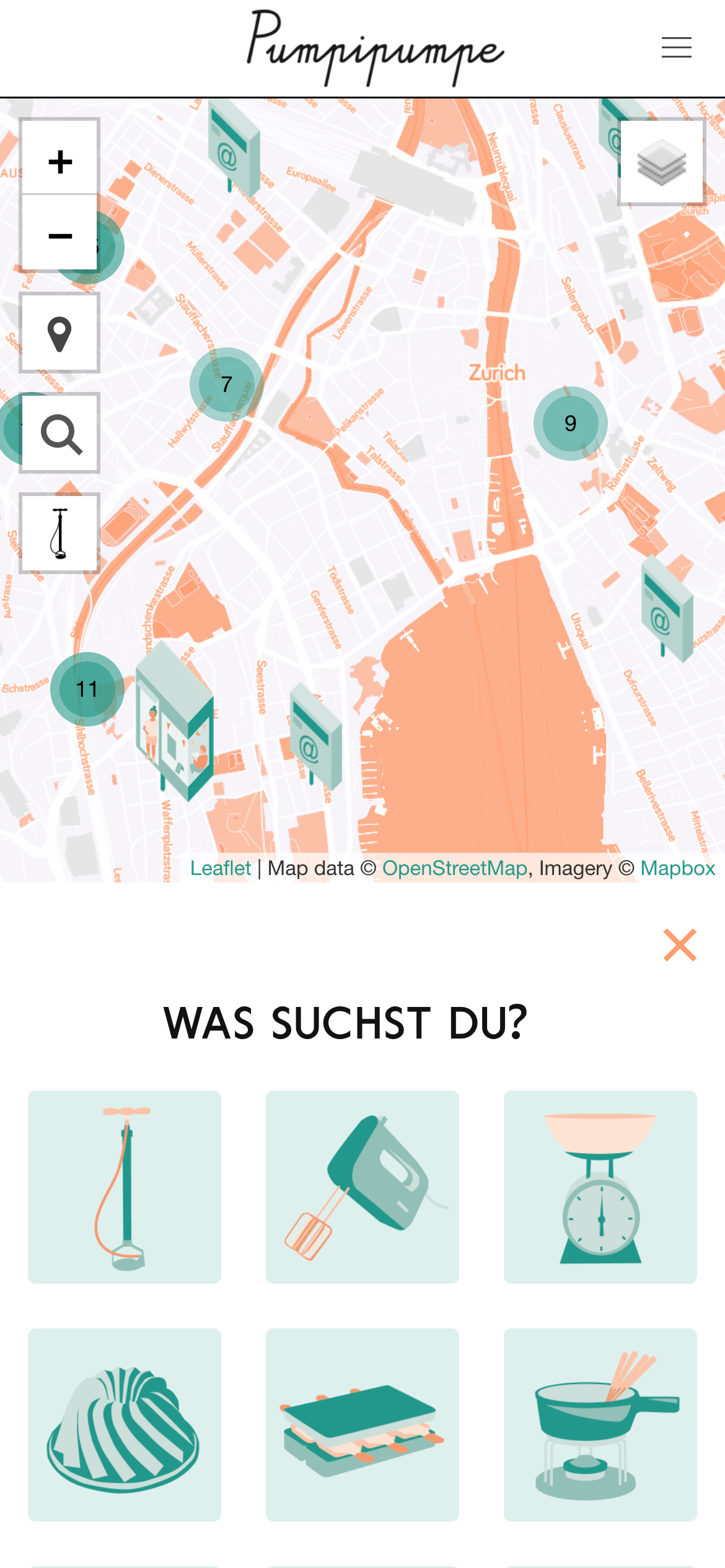This screenshot has width=725, height=1568.
Task: Pick the bundt cake pan tile
Action: (x=125, y=1424)
